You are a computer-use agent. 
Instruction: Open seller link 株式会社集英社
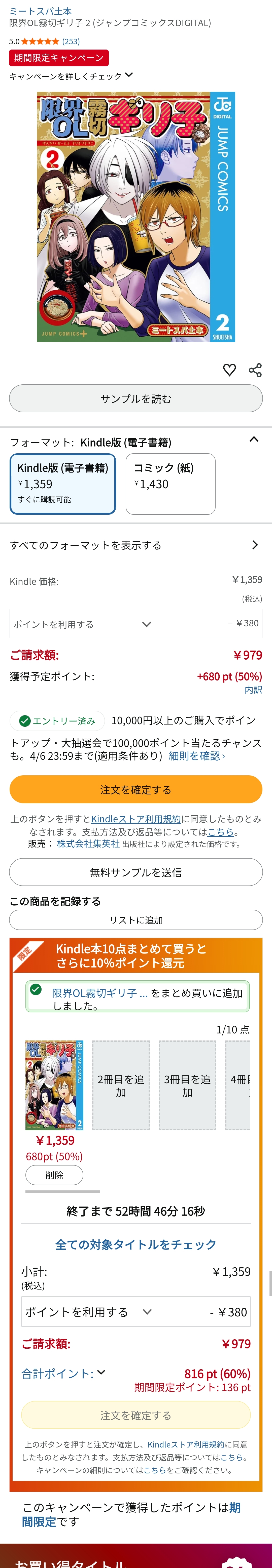click(88, 844)
